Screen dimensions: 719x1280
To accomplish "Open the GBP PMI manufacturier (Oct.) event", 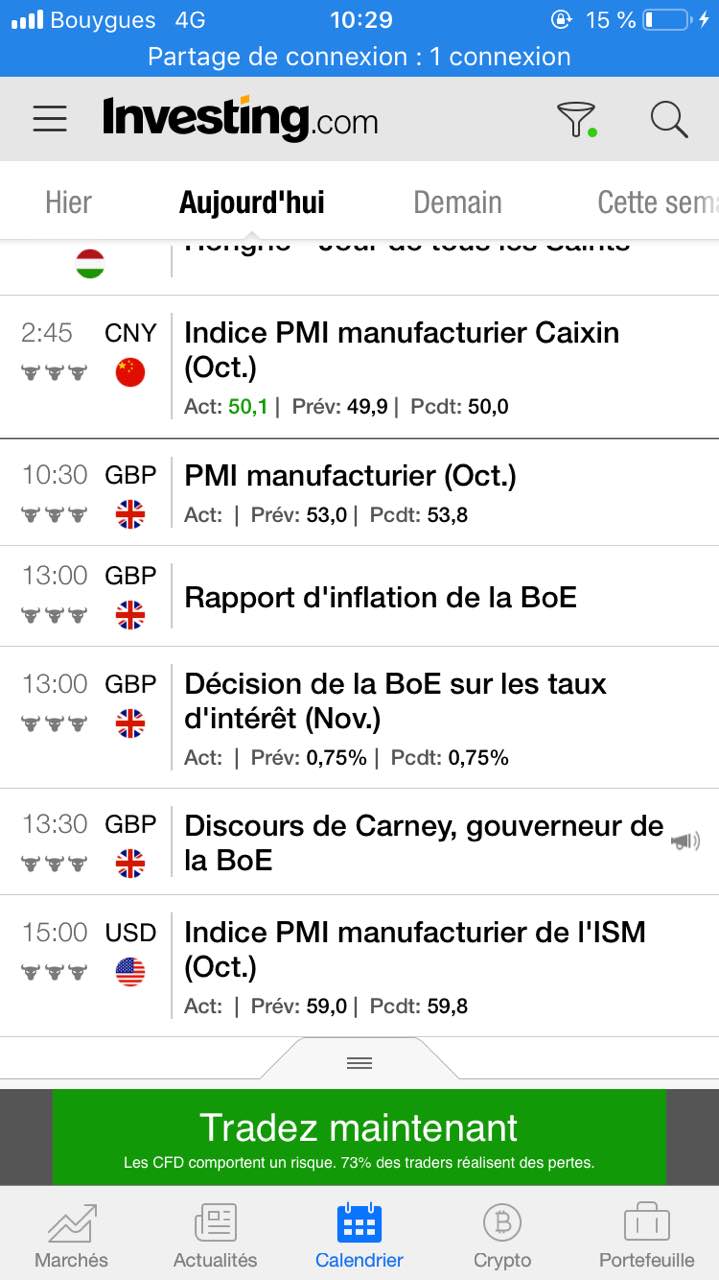I will pyautogui.click(x=359, y=492).
